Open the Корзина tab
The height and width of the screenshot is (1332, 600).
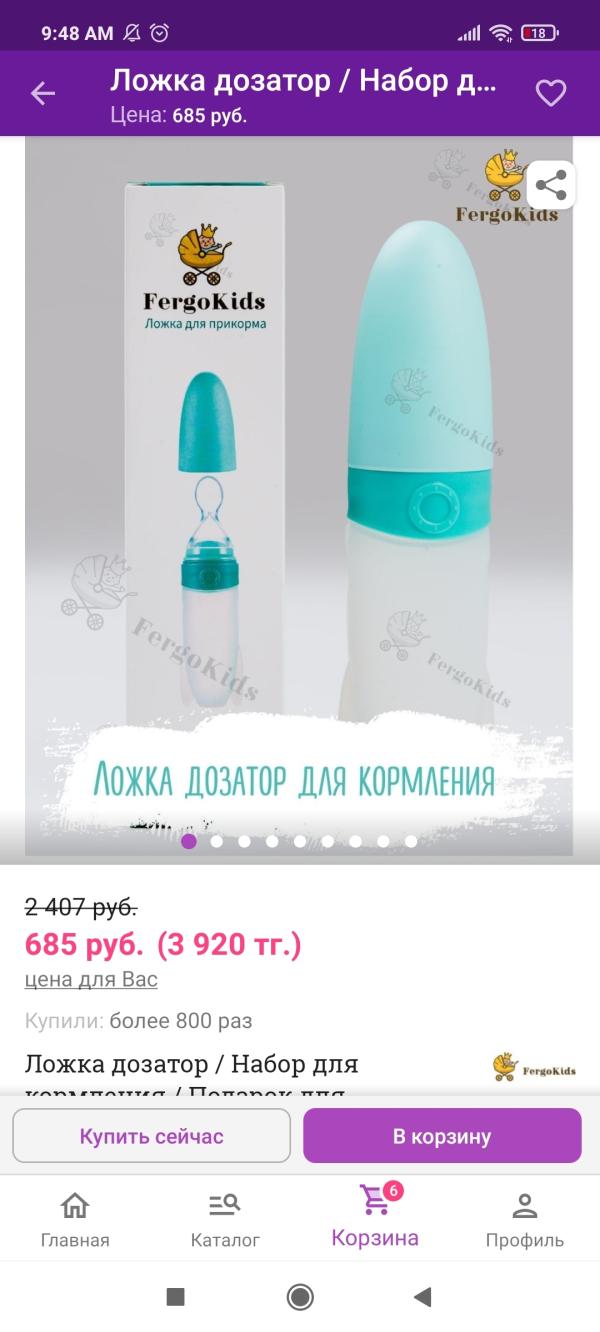[x=375, y=1218]
